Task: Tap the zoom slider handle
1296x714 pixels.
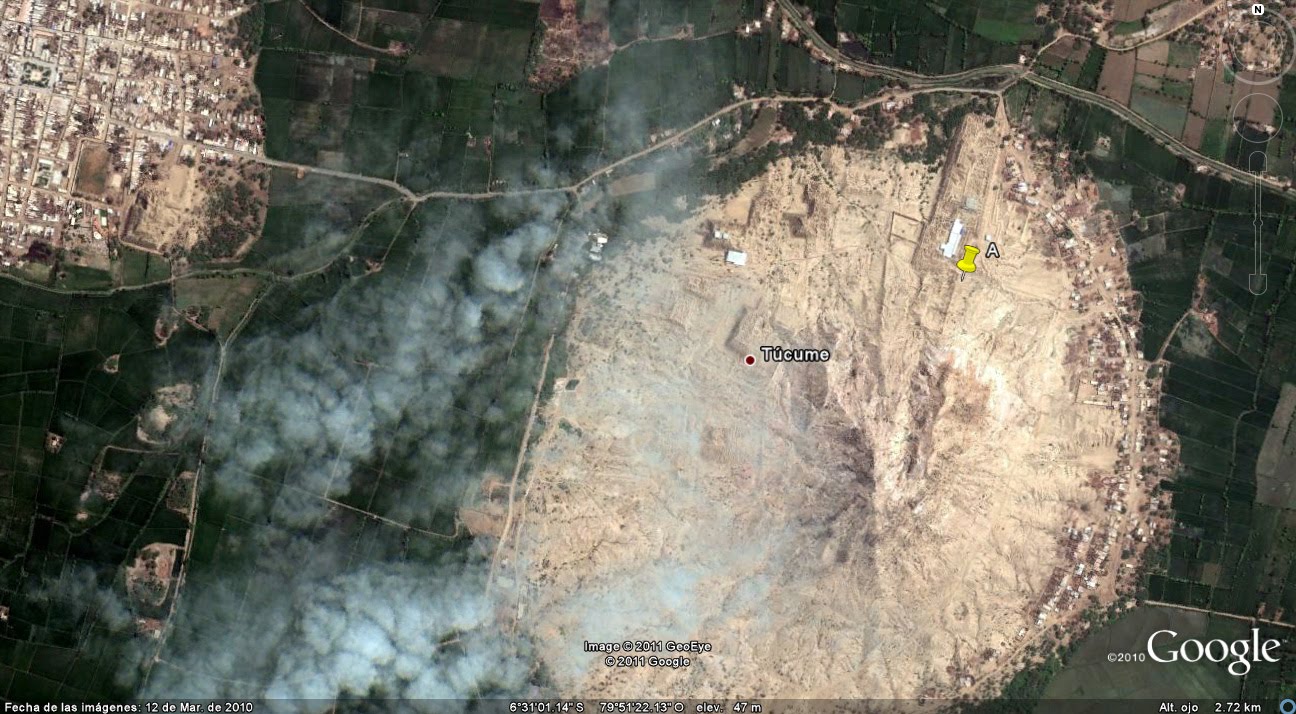Action: [1258, 222]
